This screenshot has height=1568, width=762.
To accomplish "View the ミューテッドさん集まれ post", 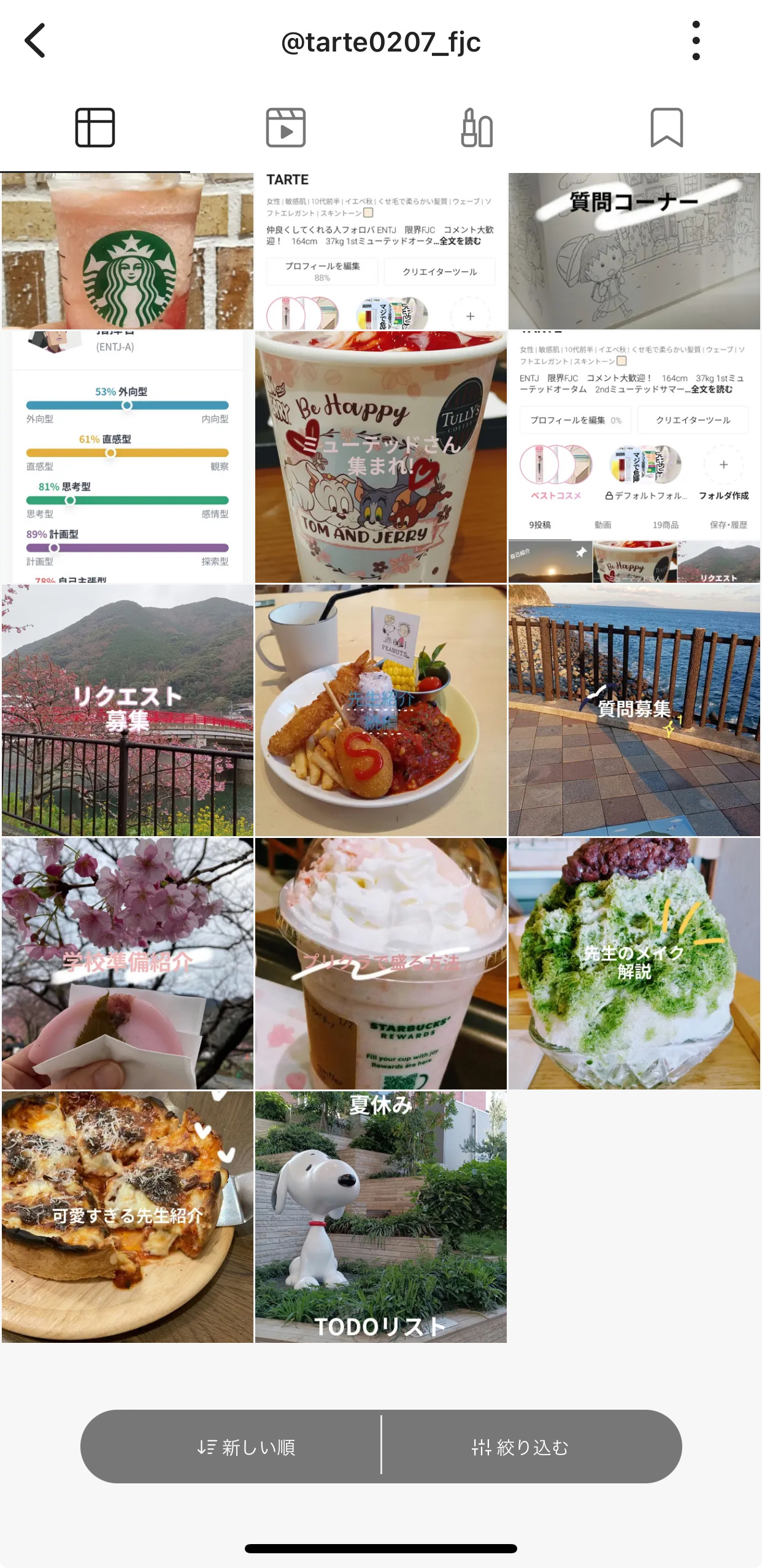I will (380, 457).
